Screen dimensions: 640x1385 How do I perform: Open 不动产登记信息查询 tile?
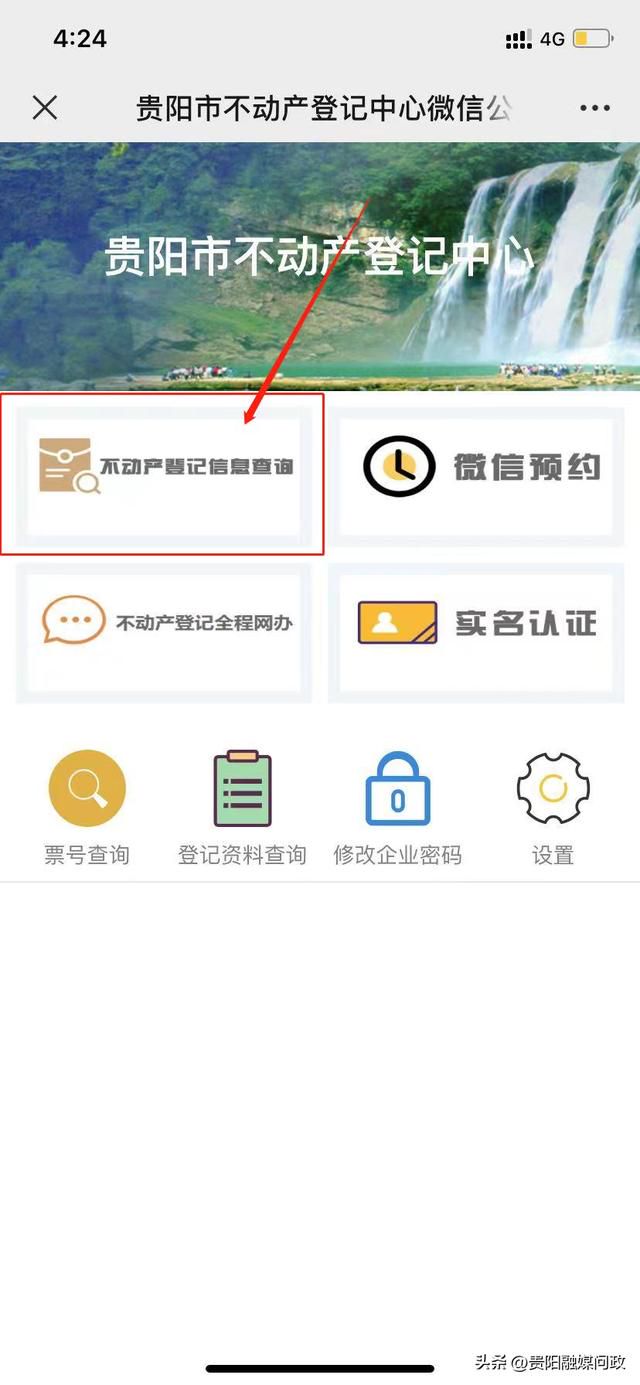pyautogui.click(x=163, y=473)
